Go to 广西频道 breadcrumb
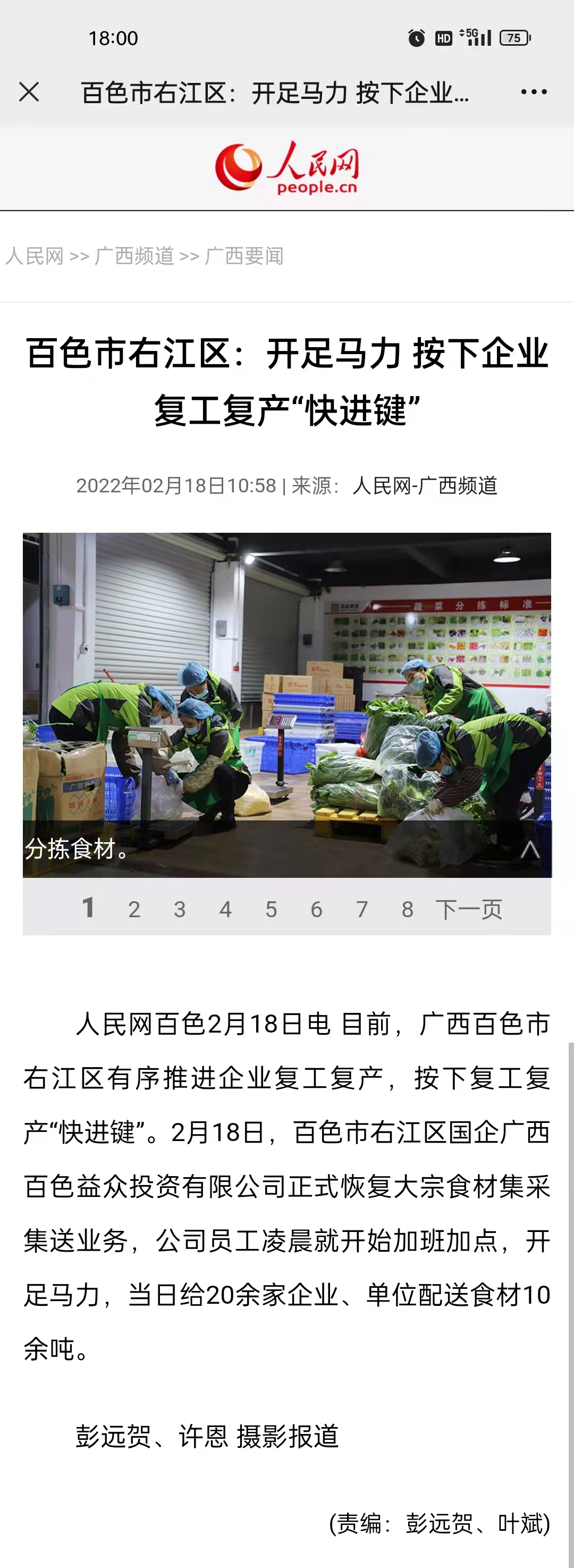The width and height of the screenshot is (574, 1568). pos(134,256)
